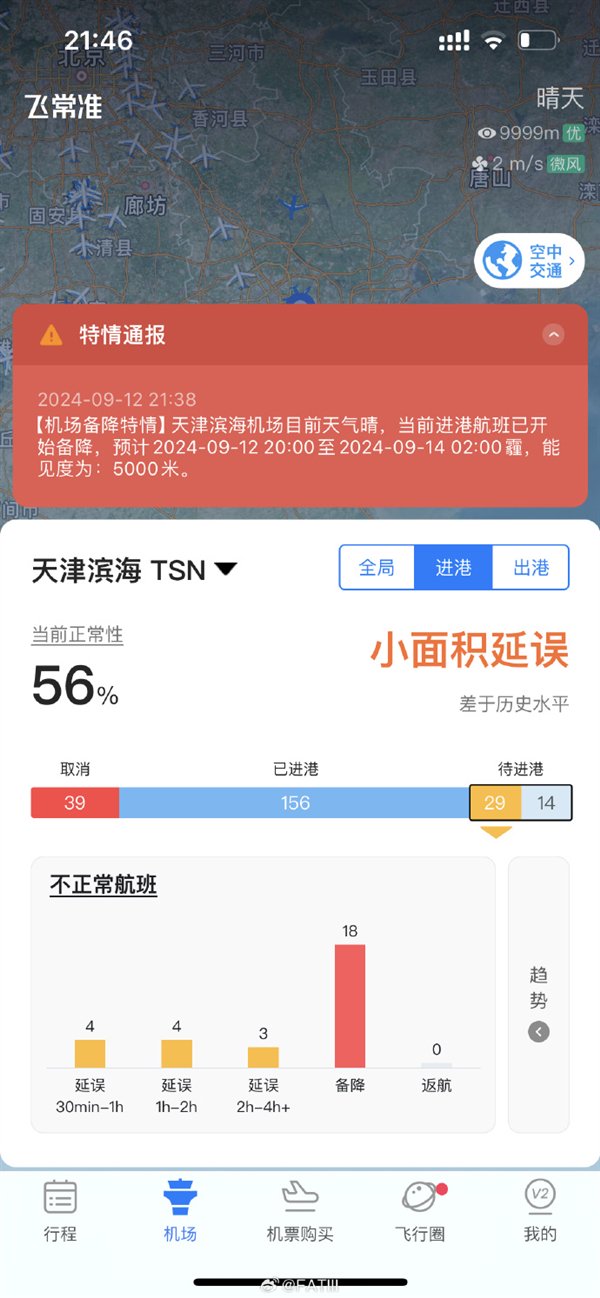Switch to the 出港 departures segment
The height and width of the screenshot is (1298, 600).
point(531,567)
